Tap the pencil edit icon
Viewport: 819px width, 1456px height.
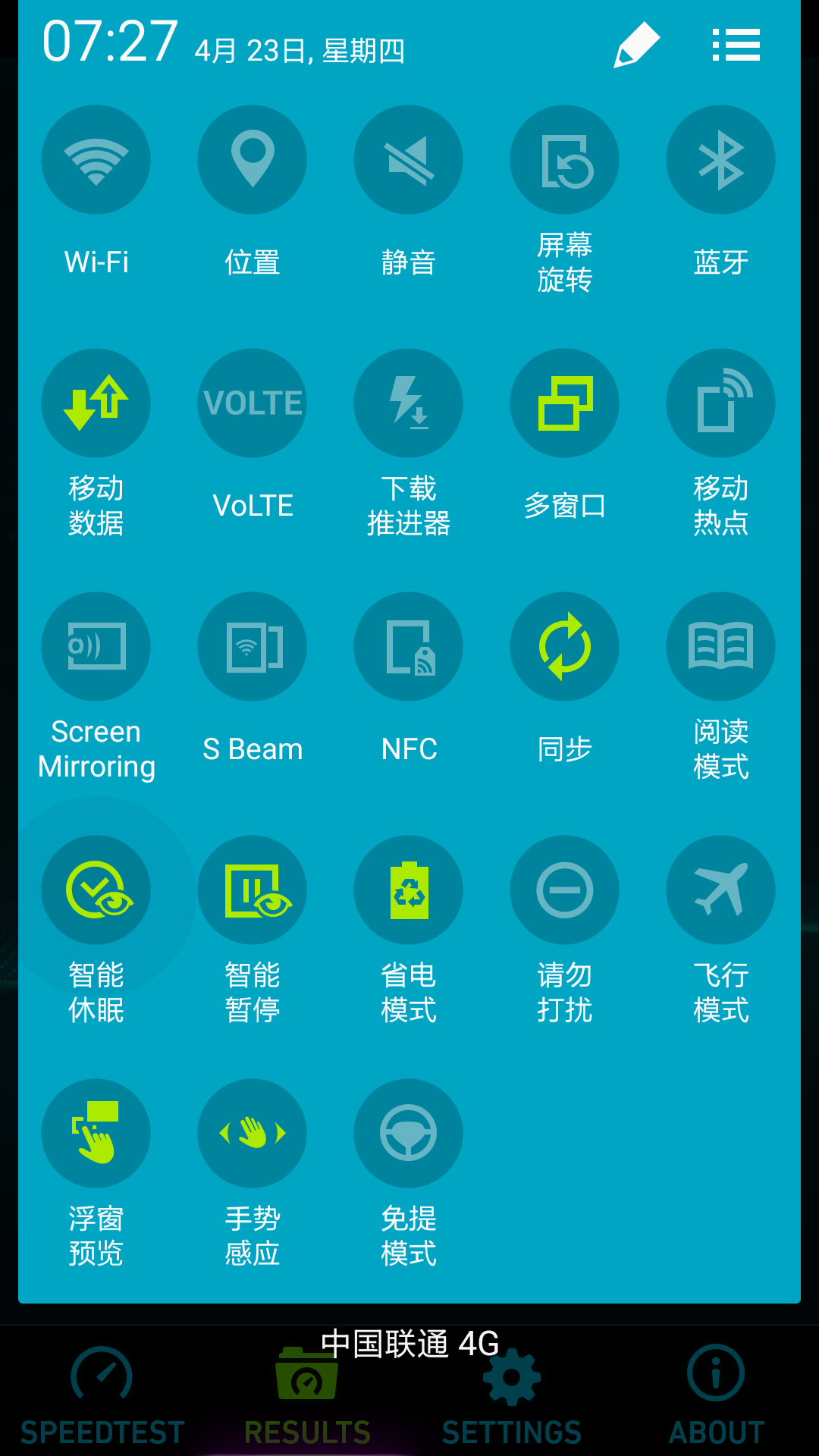click(636, 45)
